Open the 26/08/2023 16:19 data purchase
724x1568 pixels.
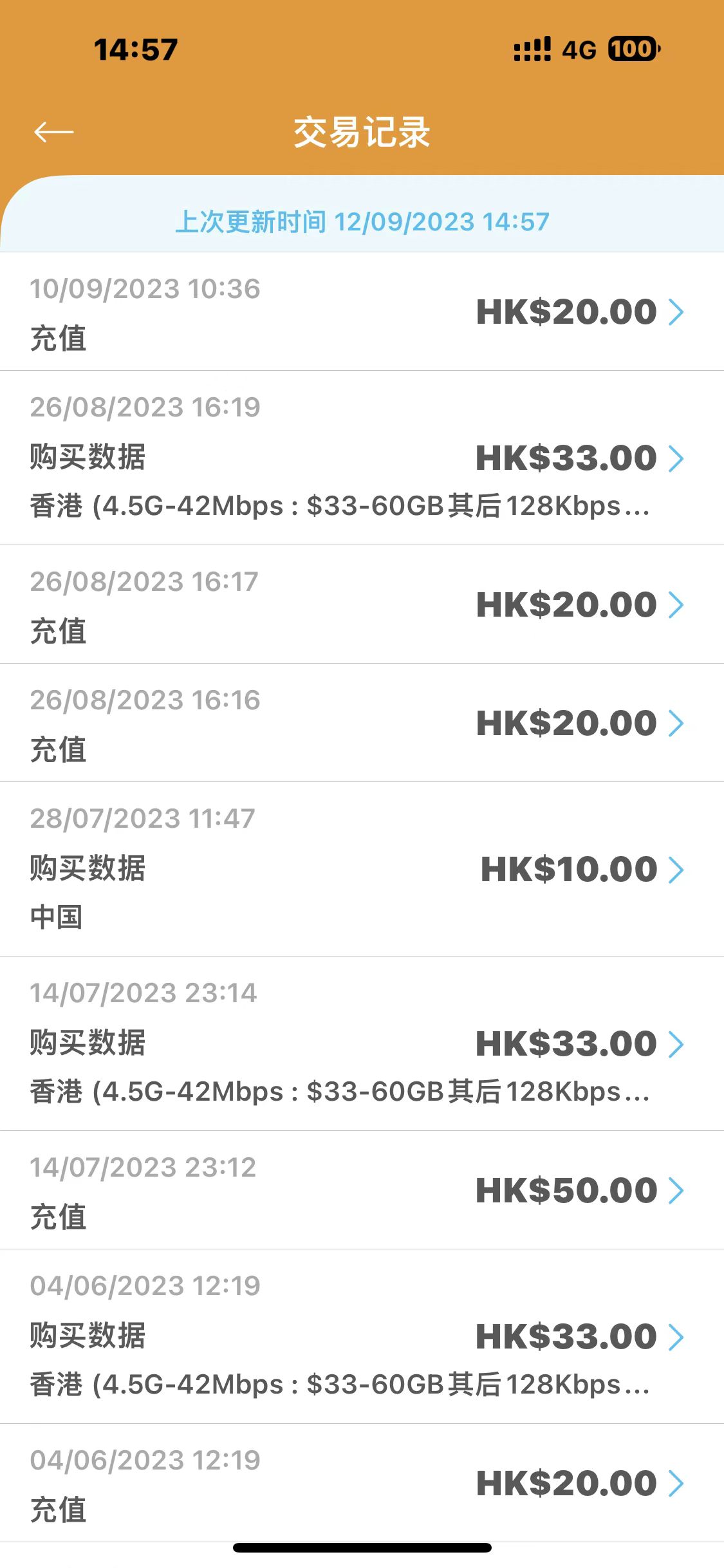tap(362, 458)
